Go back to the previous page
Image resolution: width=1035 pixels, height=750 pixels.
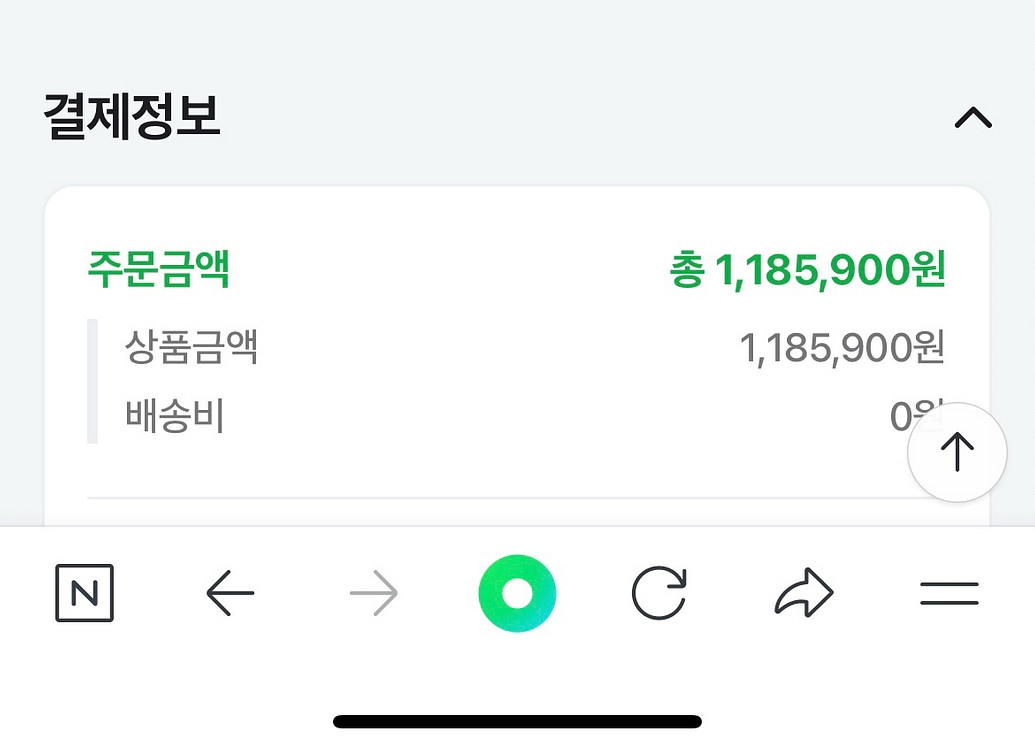(230, 593)
